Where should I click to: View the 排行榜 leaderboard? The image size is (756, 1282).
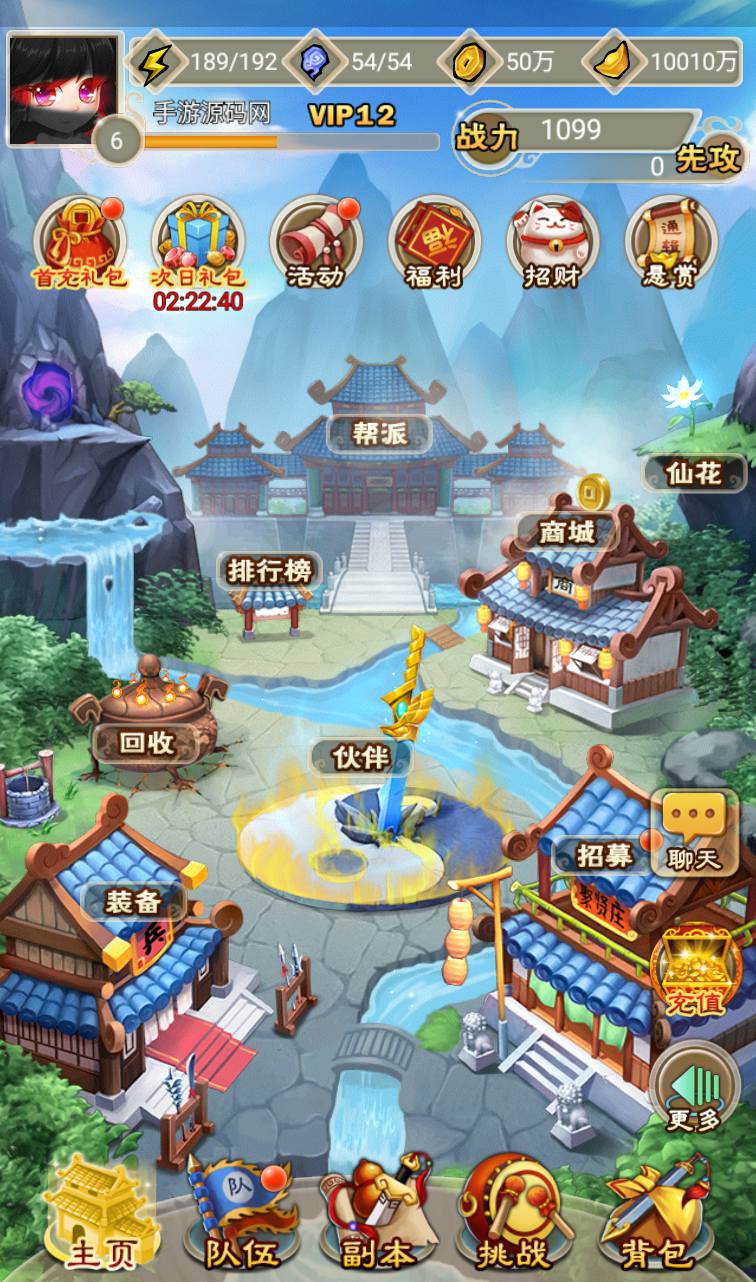point(270,572)
